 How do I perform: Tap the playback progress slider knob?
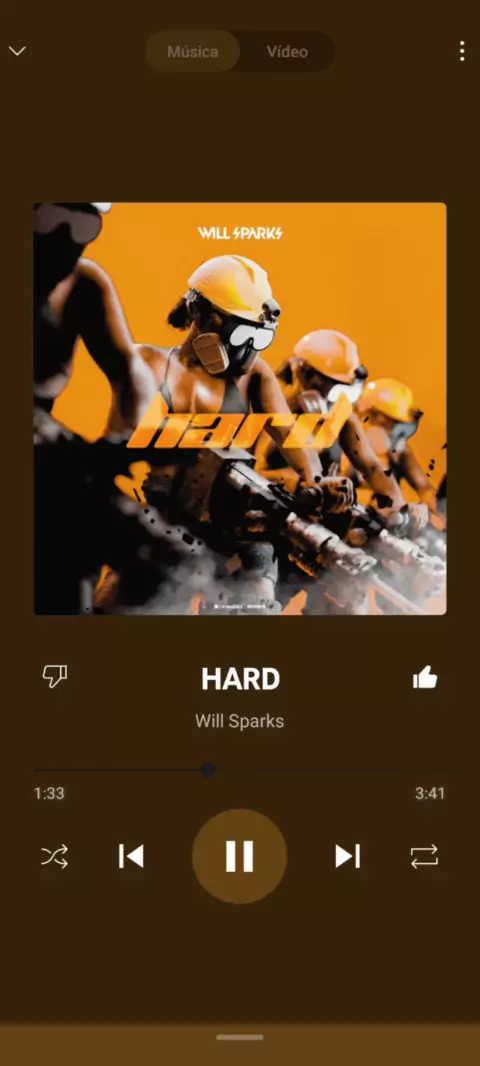click(x=208, y=770)
